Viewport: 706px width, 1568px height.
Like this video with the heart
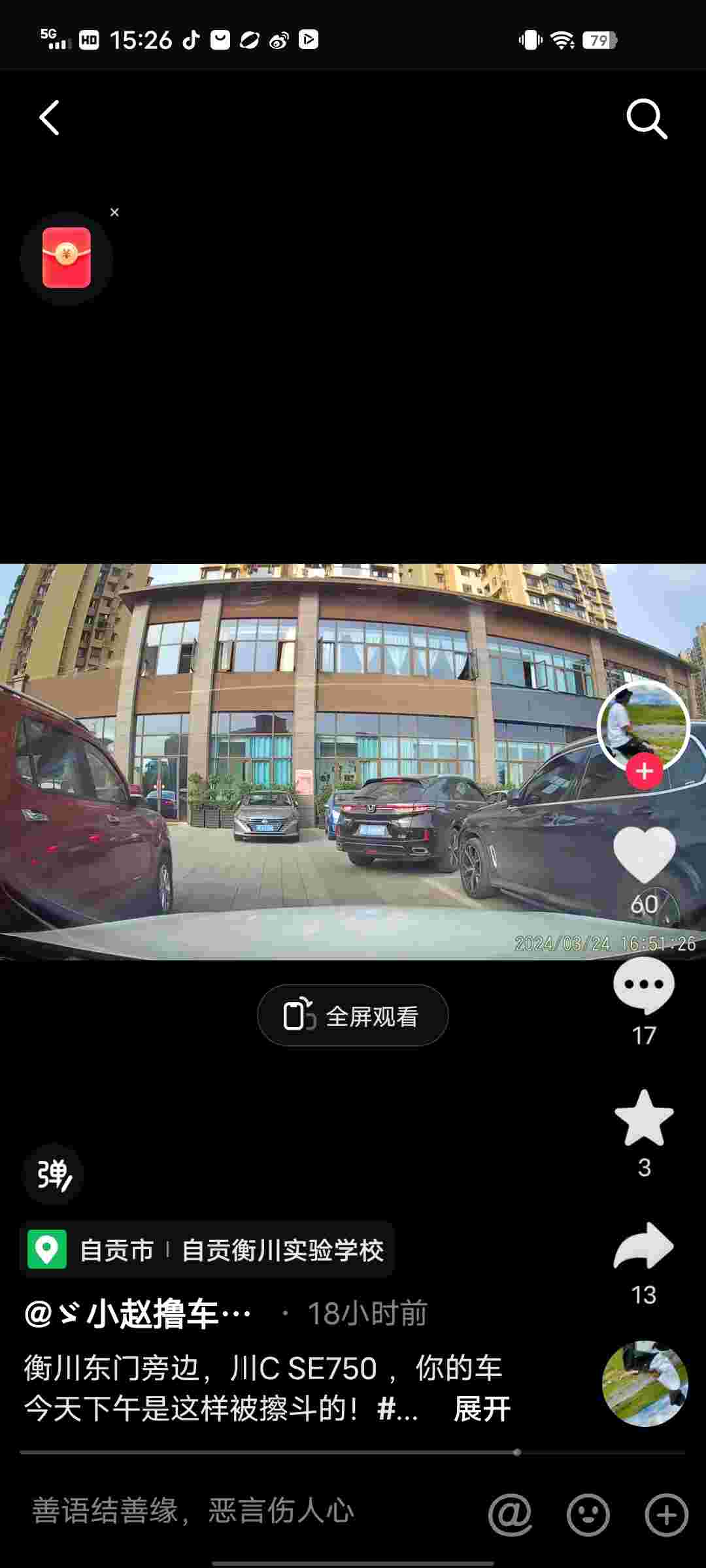pos(644,855)
